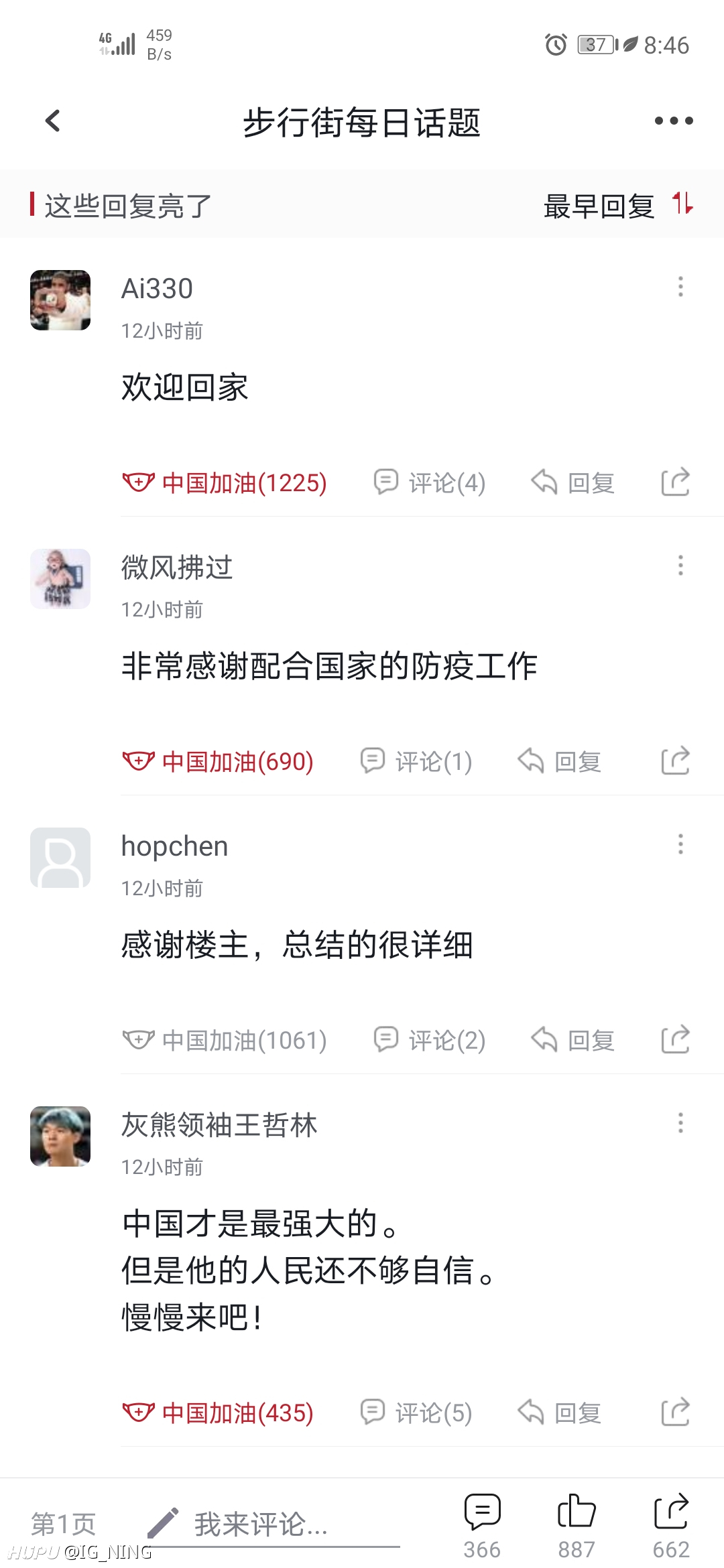Tap 中国加油(1061) on hopchen's reply
This screenshot has height=1568, width=724.
pos(225,1040)
